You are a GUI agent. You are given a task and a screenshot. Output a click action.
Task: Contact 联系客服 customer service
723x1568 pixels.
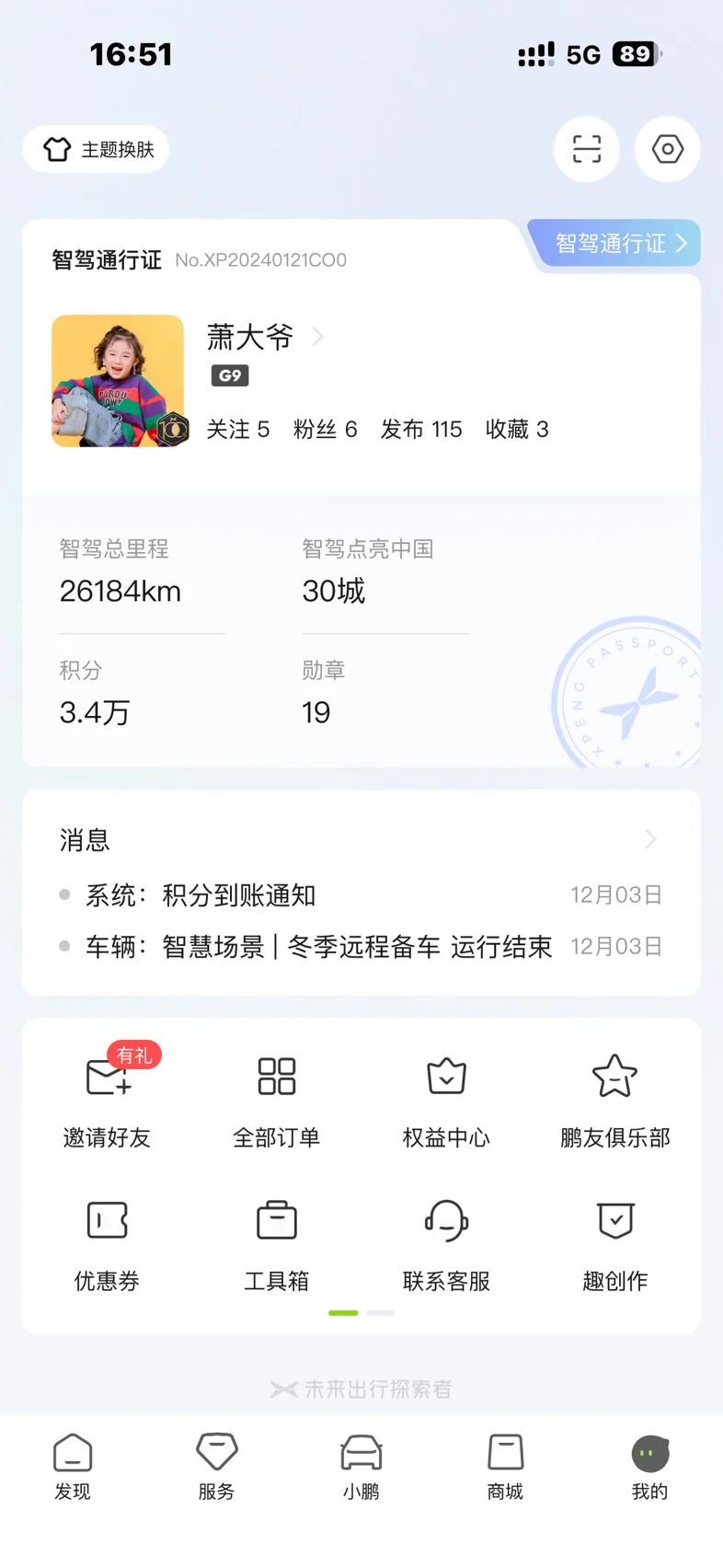click(x=446, y=1240)
